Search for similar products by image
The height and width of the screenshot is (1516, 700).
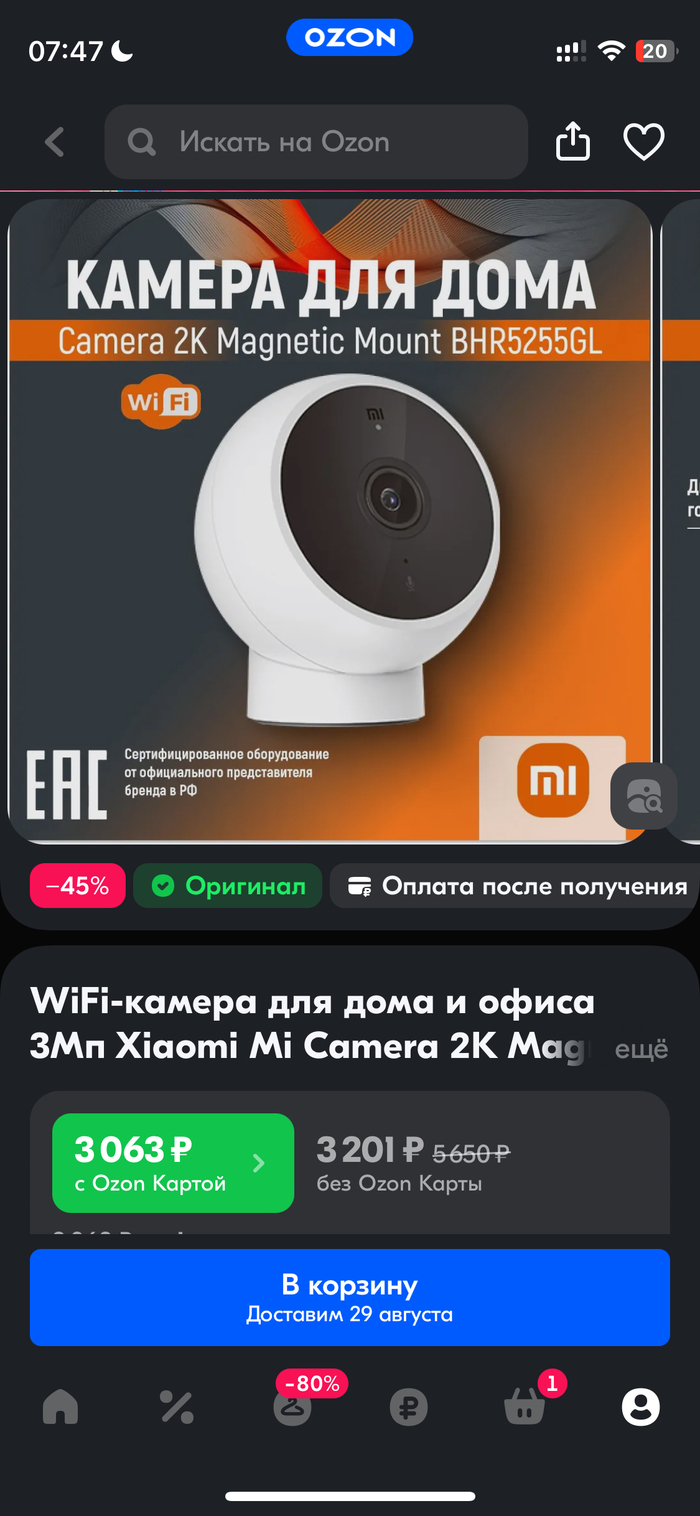pos(644,795)
